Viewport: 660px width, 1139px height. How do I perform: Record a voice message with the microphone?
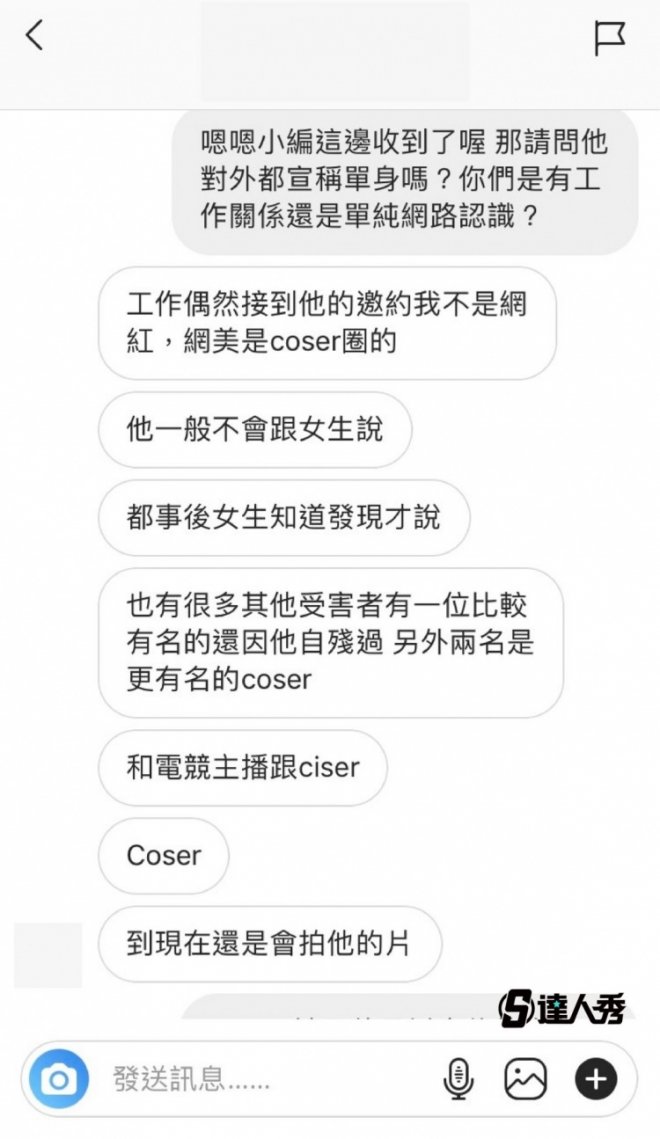(458, 1079)
